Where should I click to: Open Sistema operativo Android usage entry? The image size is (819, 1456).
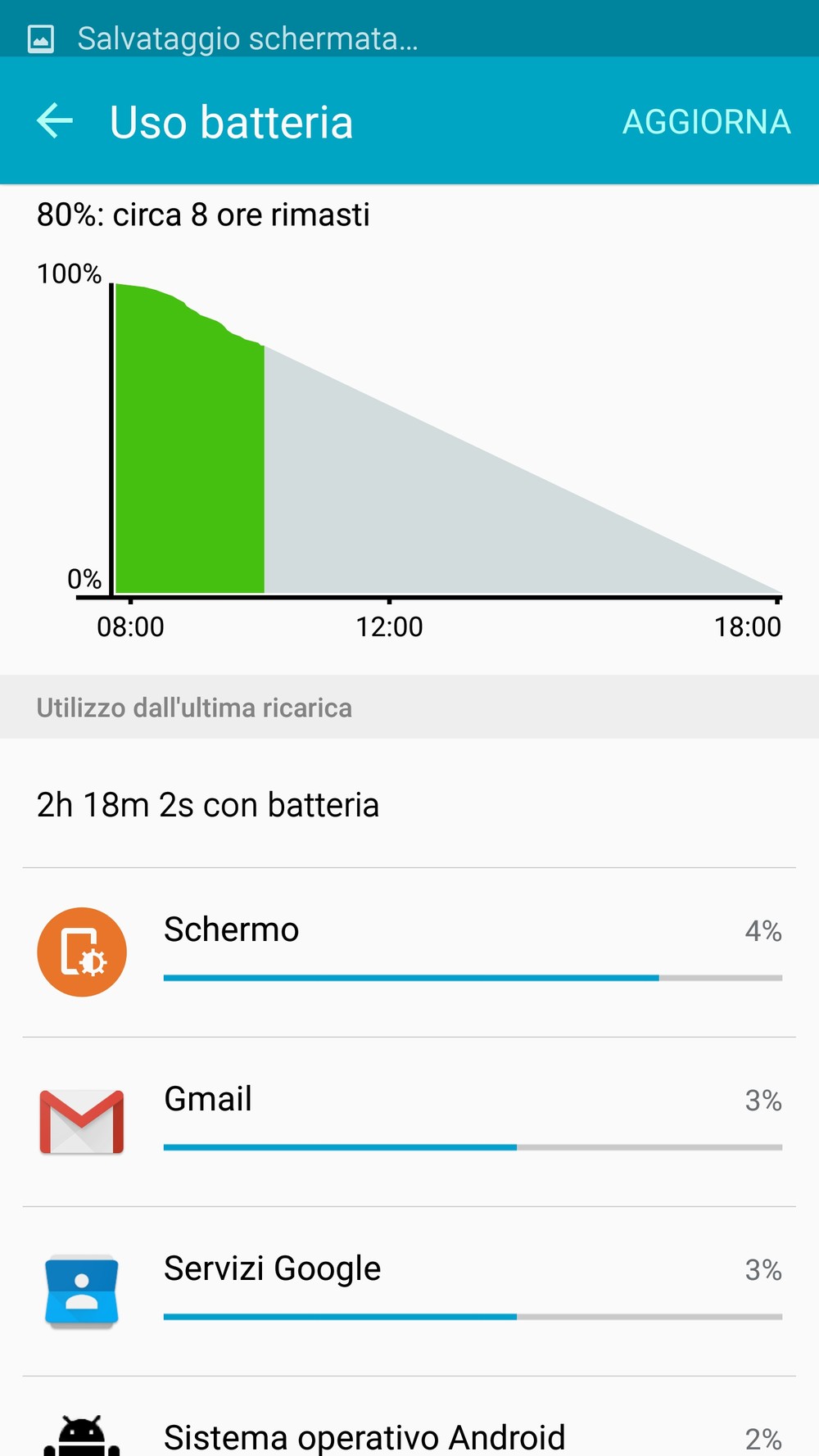coord(409,1417)
